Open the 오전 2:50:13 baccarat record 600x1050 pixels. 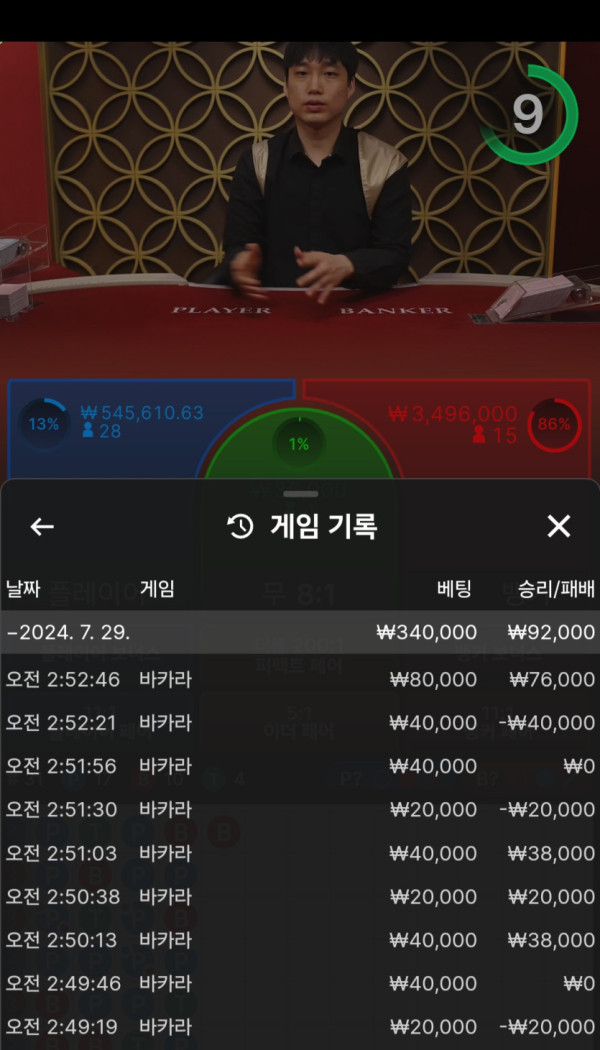(x=300, y=940)
